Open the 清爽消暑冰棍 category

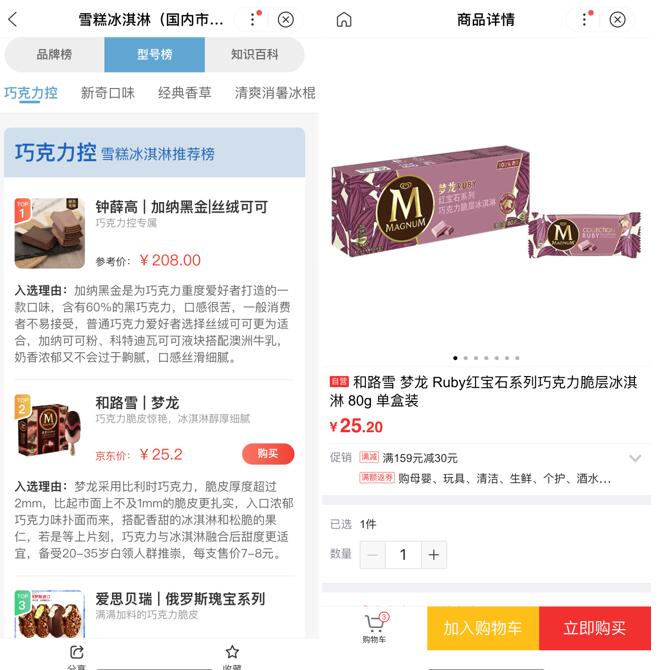click(x=274, y=93)
